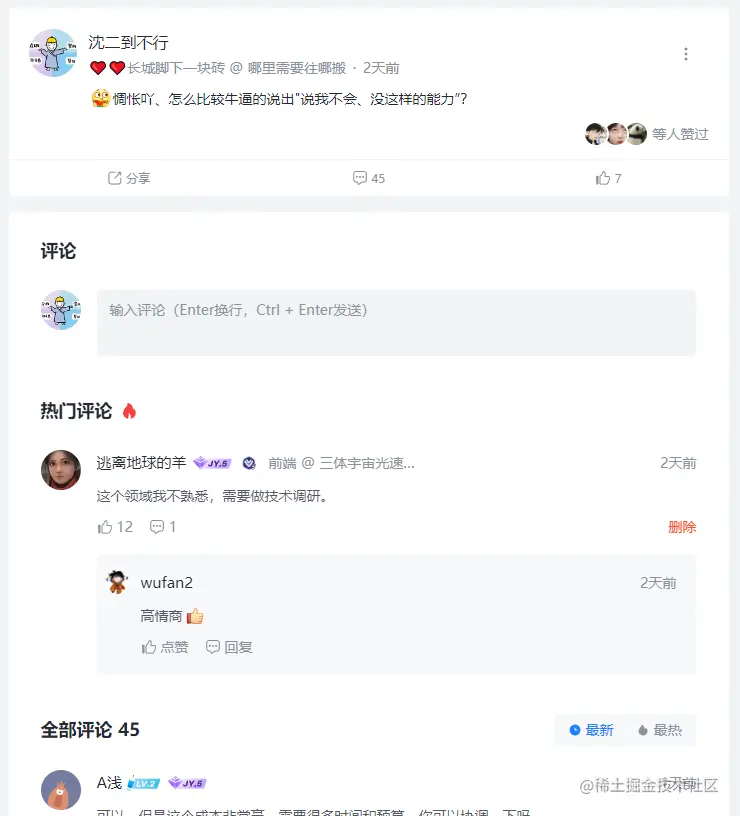Open wufan2's profile
Screen dimensions: 740x816
(x=166, y=582)
